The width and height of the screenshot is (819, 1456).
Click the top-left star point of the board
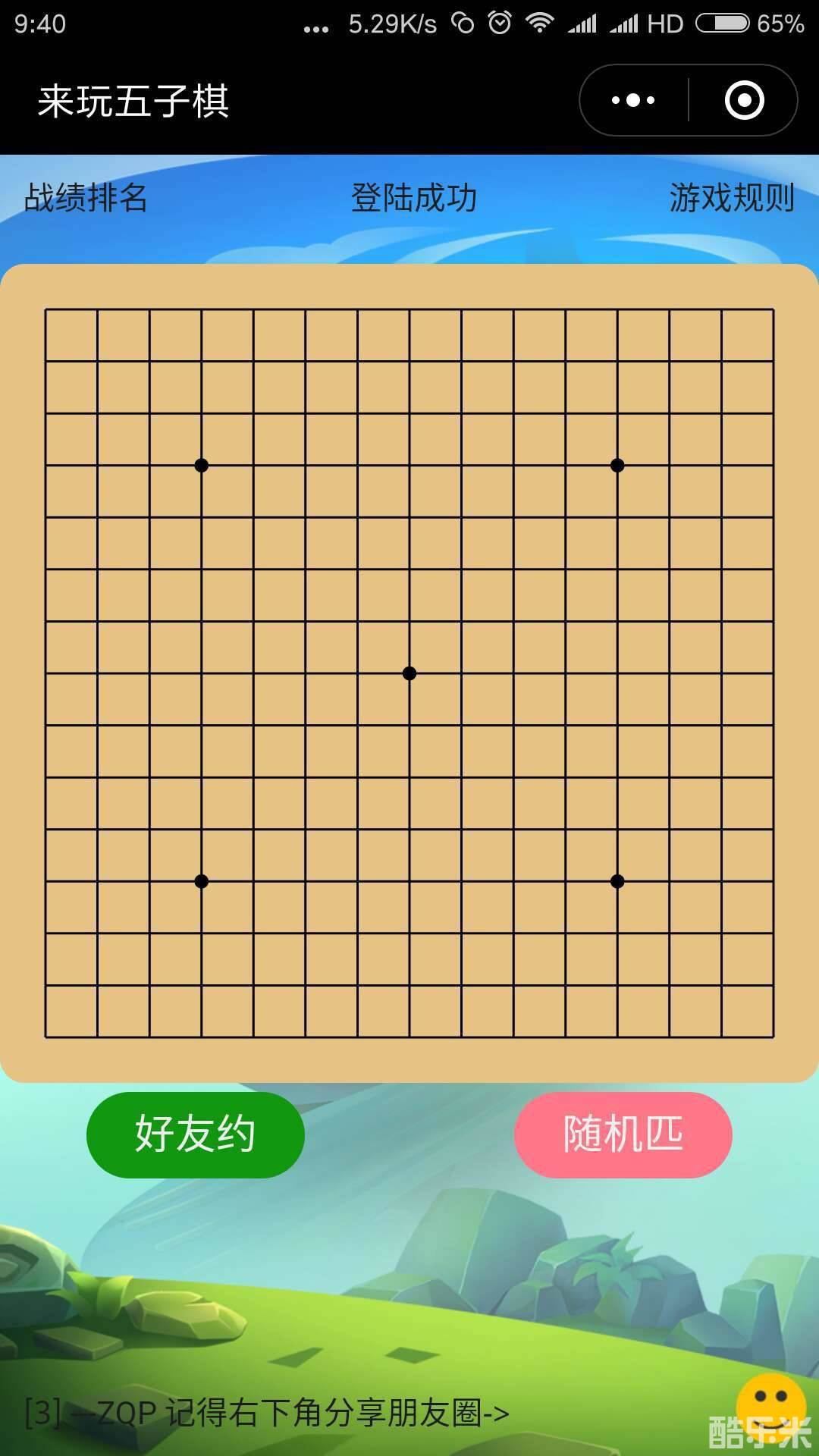tap(201, 465)
